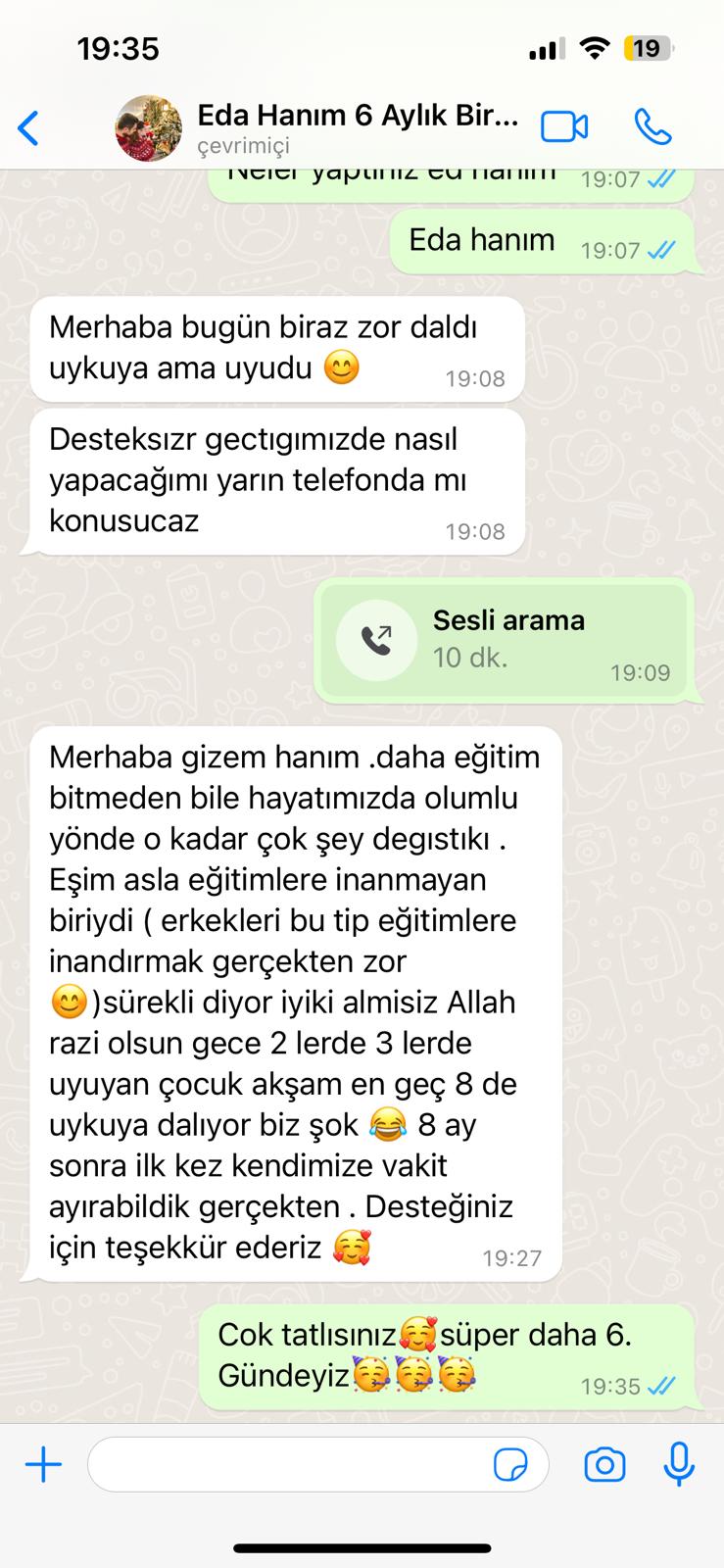Tap the Sesli arama 10 dk. call bubble
This screenshot has width=724, height=1568.
[x=504, y=640]
